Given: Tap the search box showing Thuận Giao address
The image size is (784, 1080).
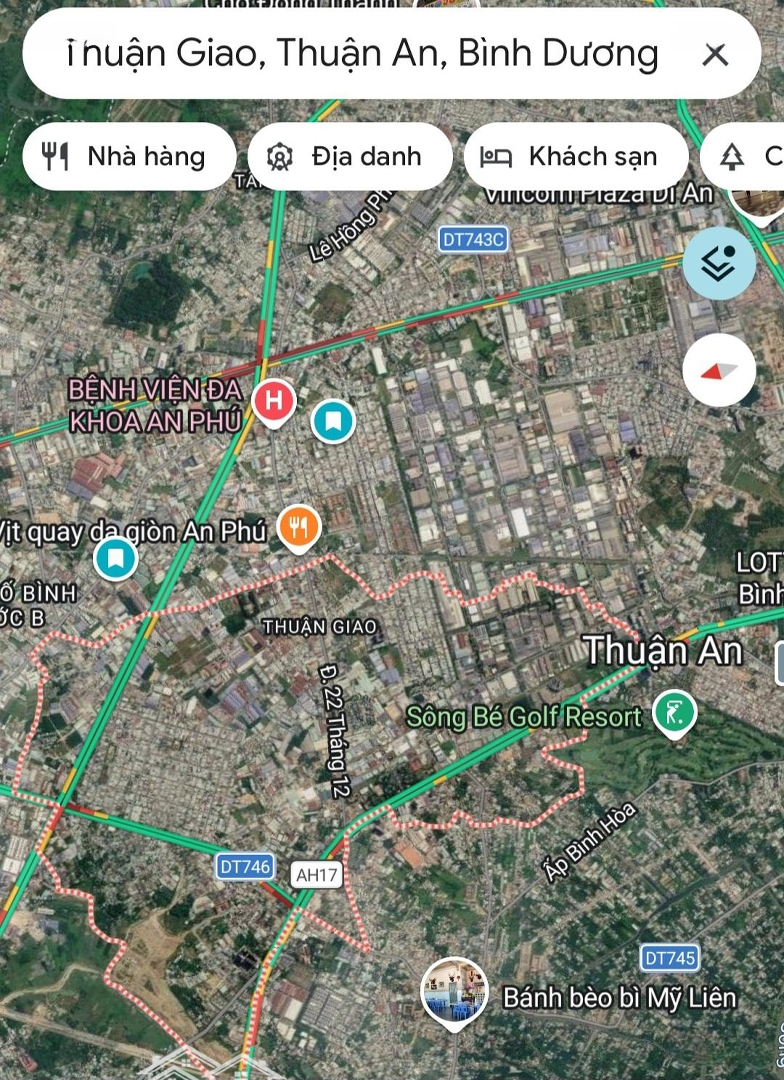Looking at the screenshot, I should point(360,54).
